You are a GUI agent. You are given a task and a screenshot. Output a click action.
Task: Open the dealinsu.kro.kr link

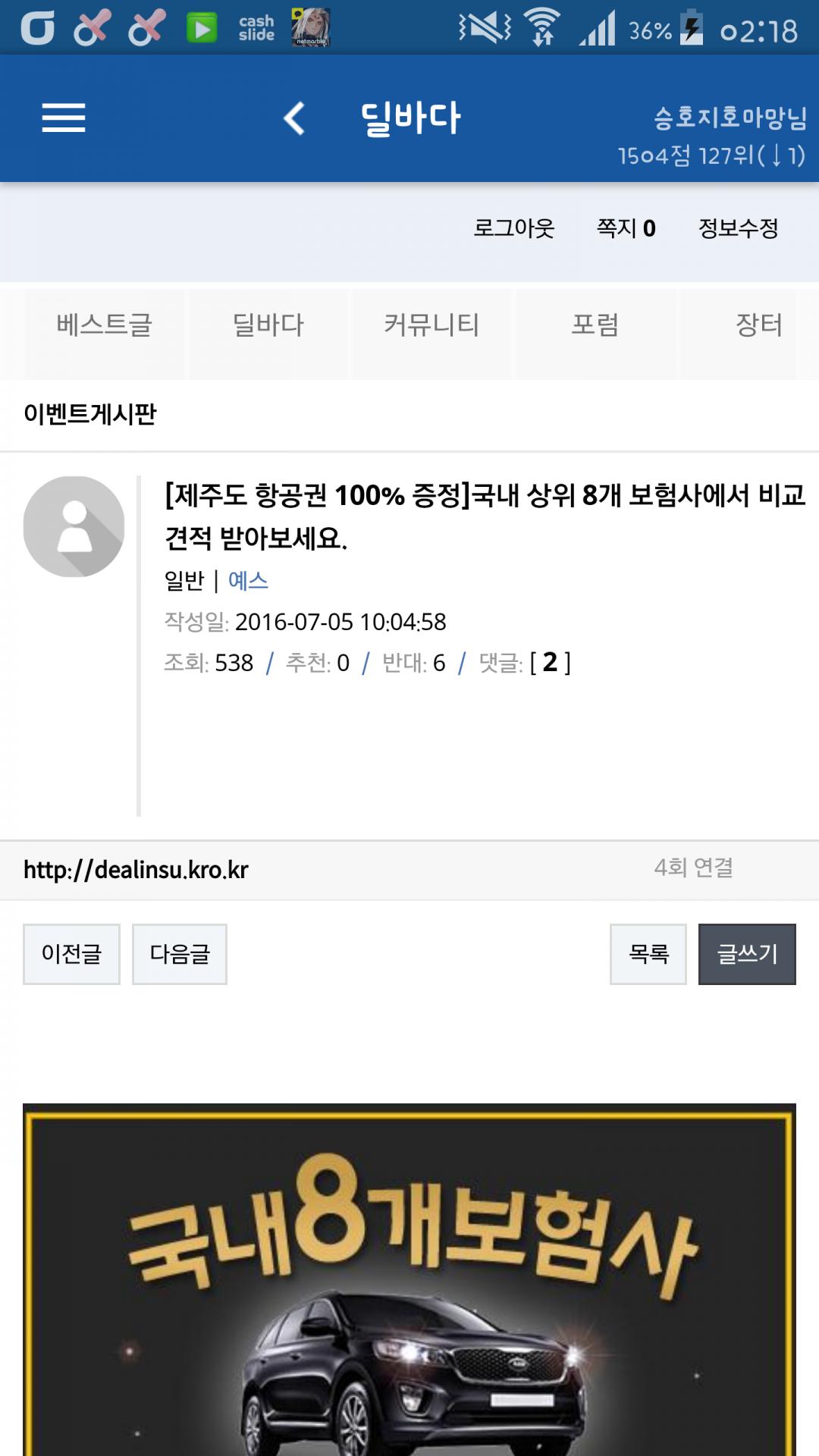[136, 870]
